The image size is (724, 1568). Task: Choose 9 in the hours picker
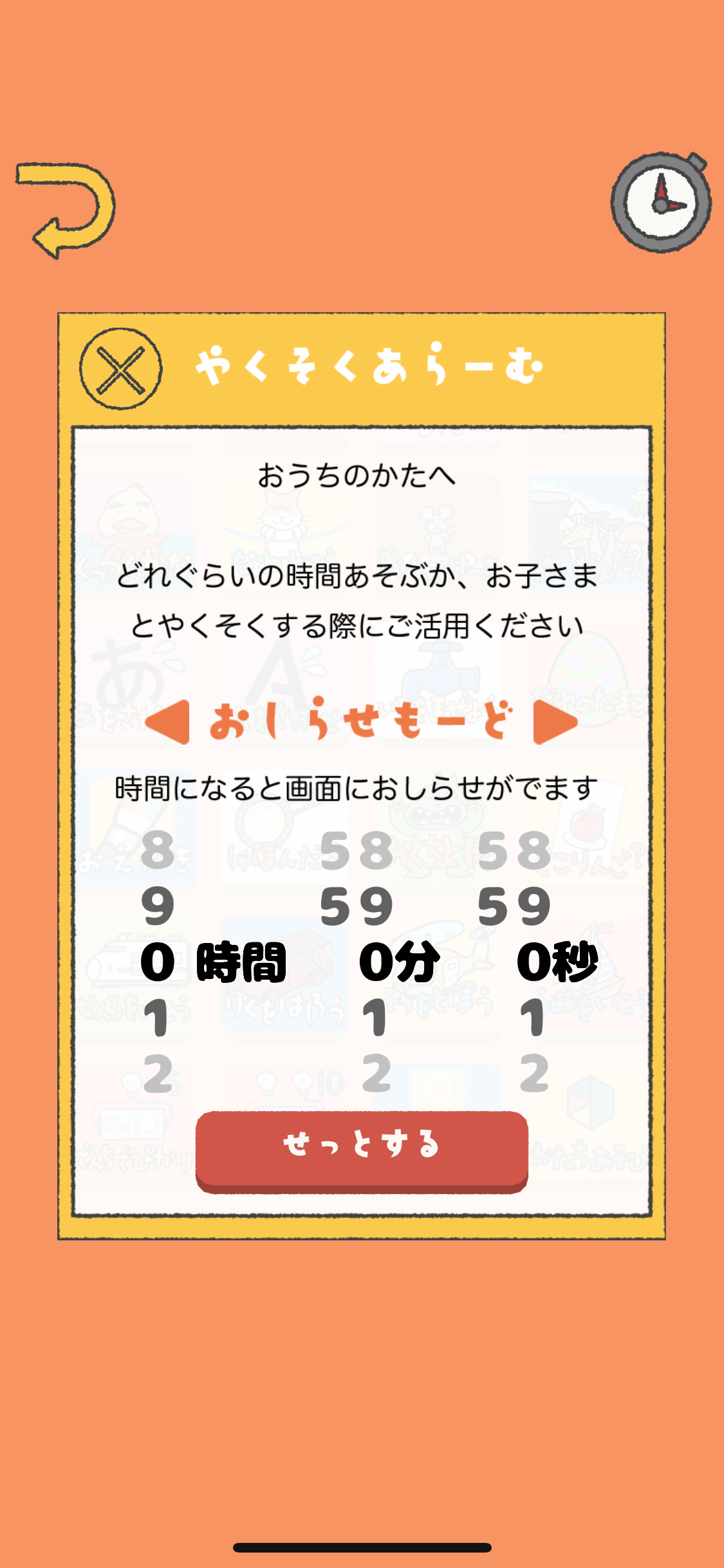[158, 906]
